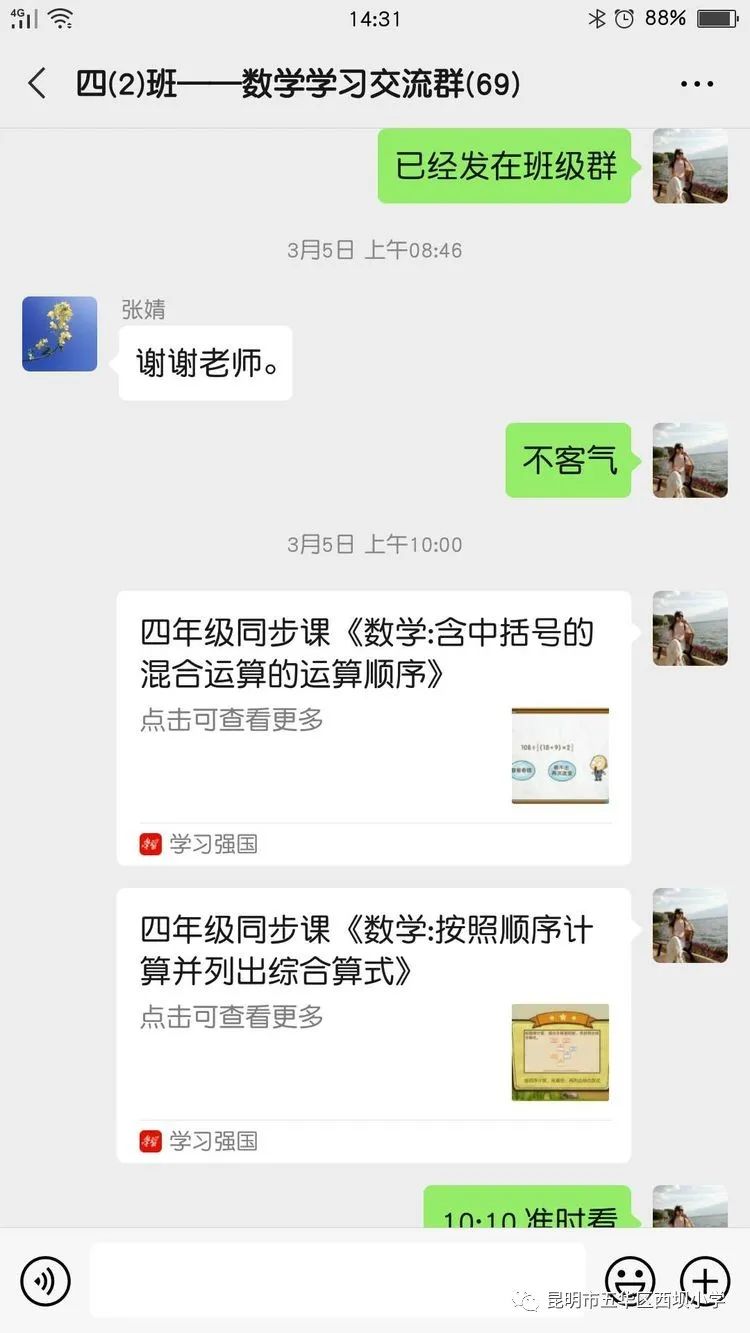Tap the plus icon for more functions
750x1333 pixels.
(x=705, y=1280)
